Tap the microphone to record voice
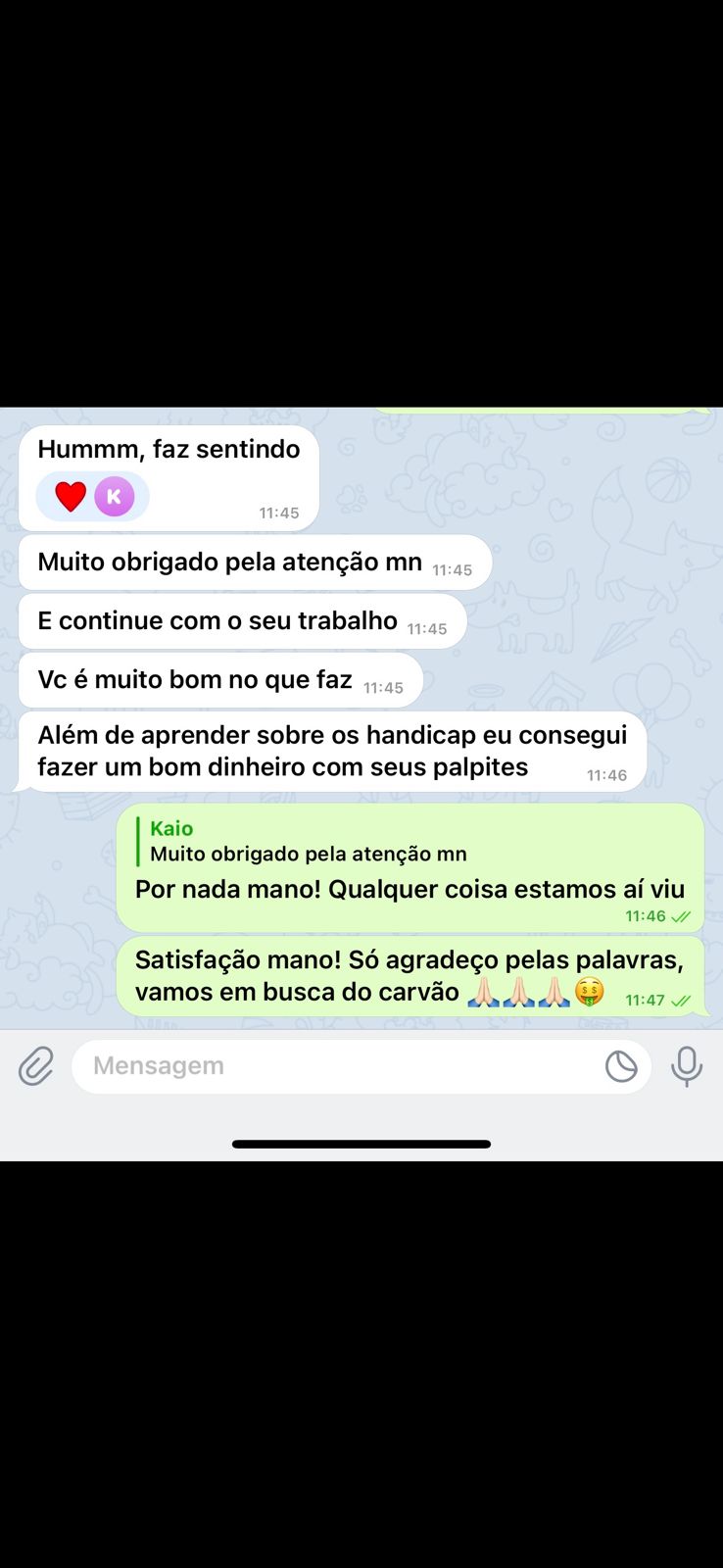The height and width of the screenshot is (1568, 723). [687, 1066]
